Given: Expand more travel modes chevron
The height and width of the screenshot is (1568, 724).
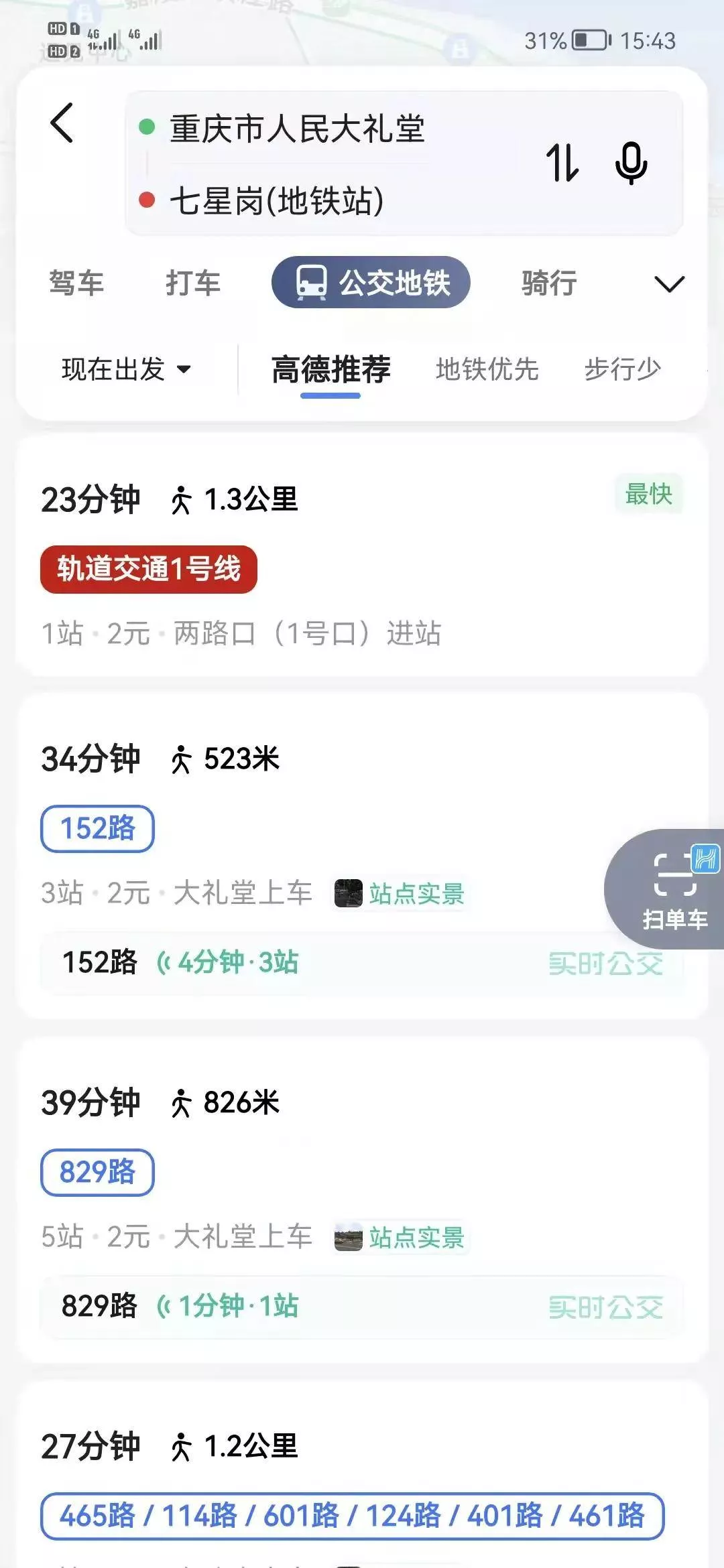Looking at the screenshot, I should tap(669, 284).
